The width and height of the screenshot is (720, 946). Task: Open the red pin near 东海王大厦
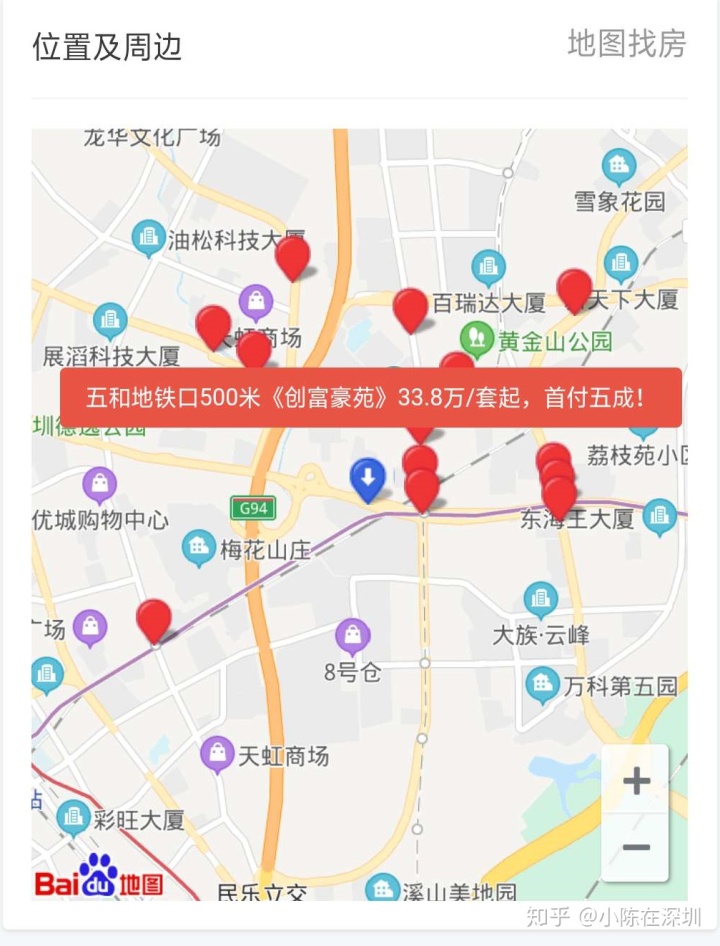tap(559, 496)
